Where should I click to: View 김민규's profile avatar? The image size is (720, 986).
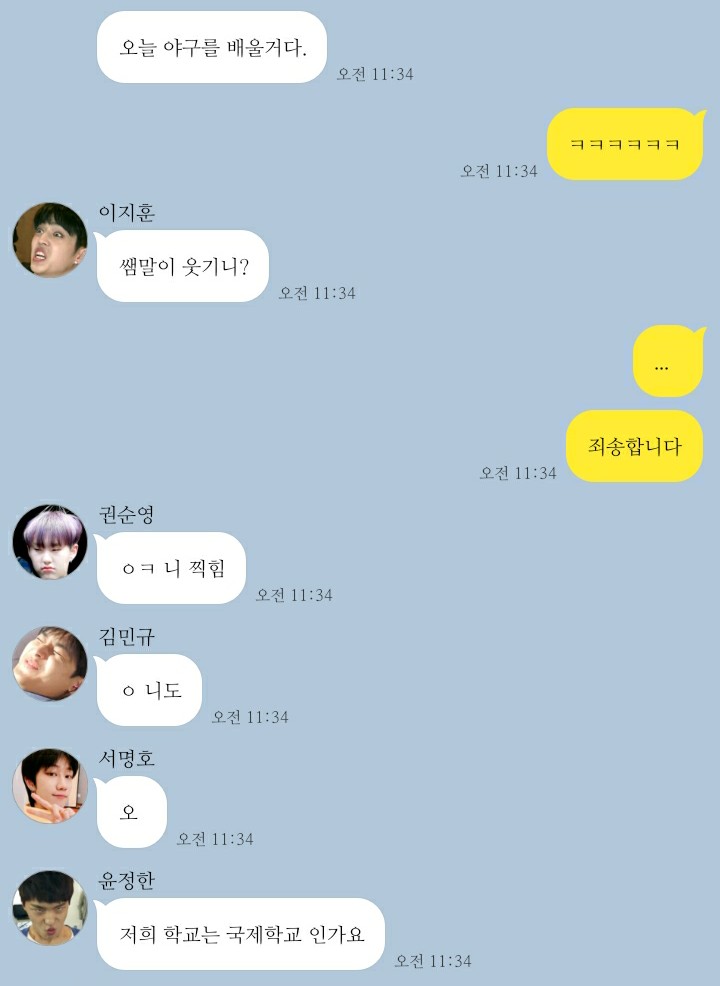coord(49,664)
